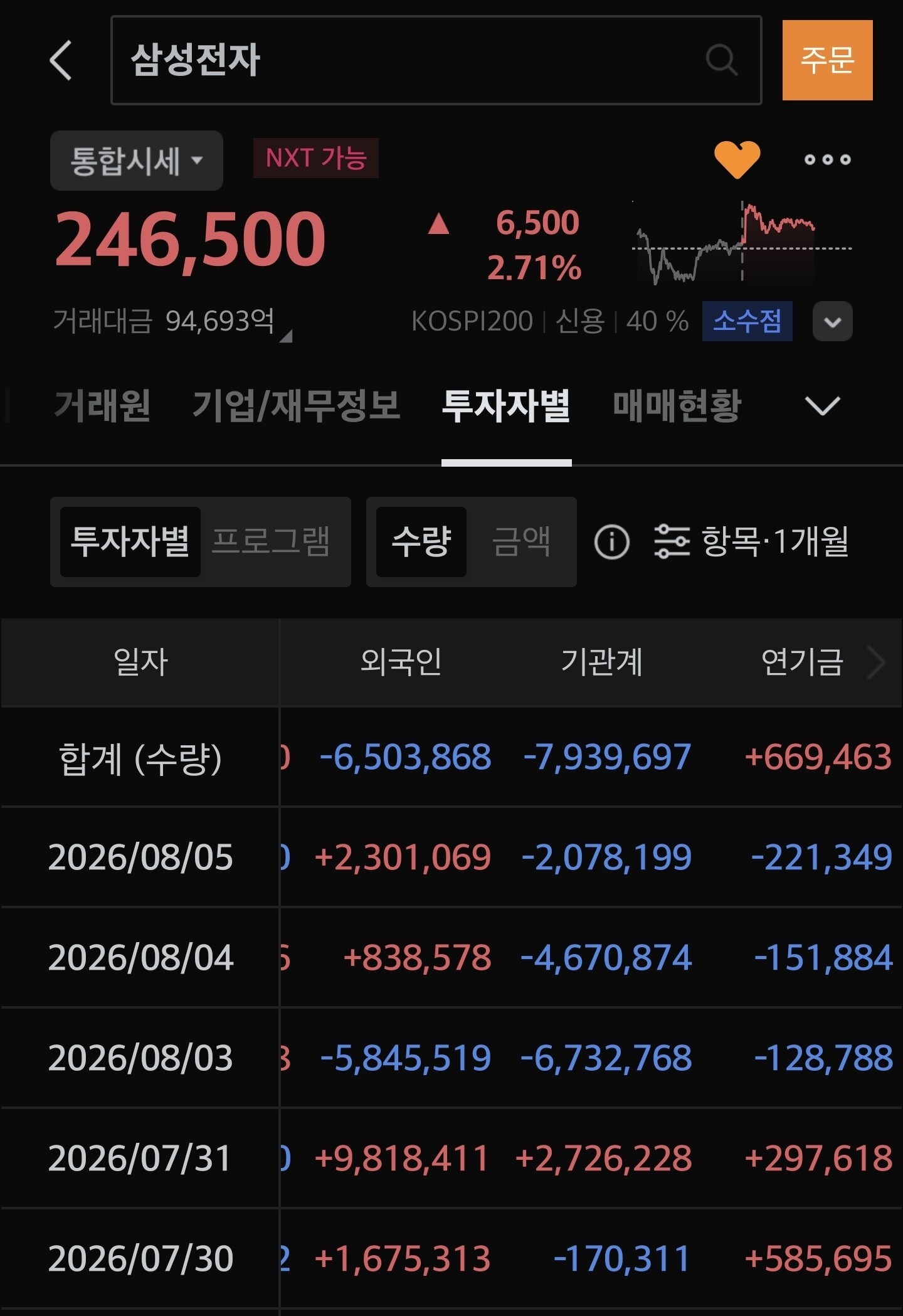Image resolution: width=903 pixels, height=1316 pixels.
Task: Expand the full tab list chevron
Action: tap(822, 406)
